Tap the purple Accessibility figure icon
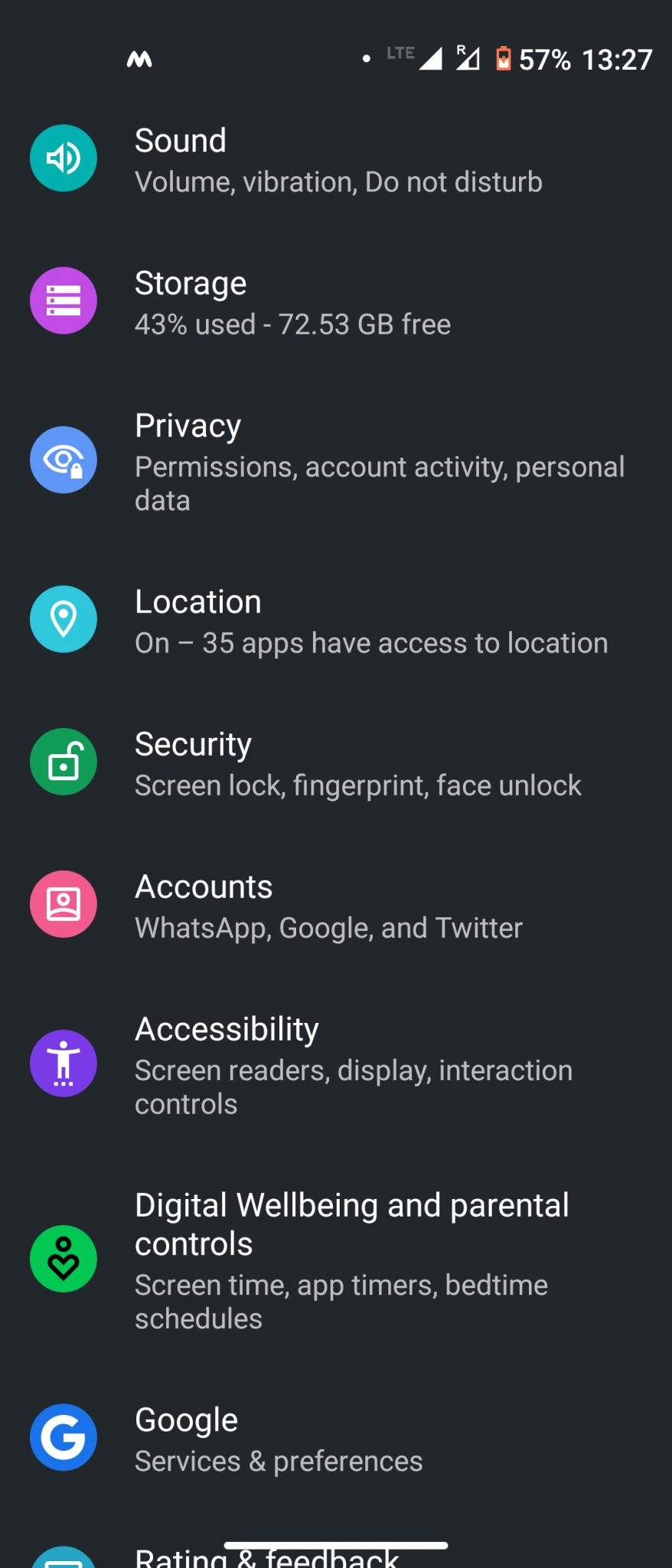 (64, 1063)
